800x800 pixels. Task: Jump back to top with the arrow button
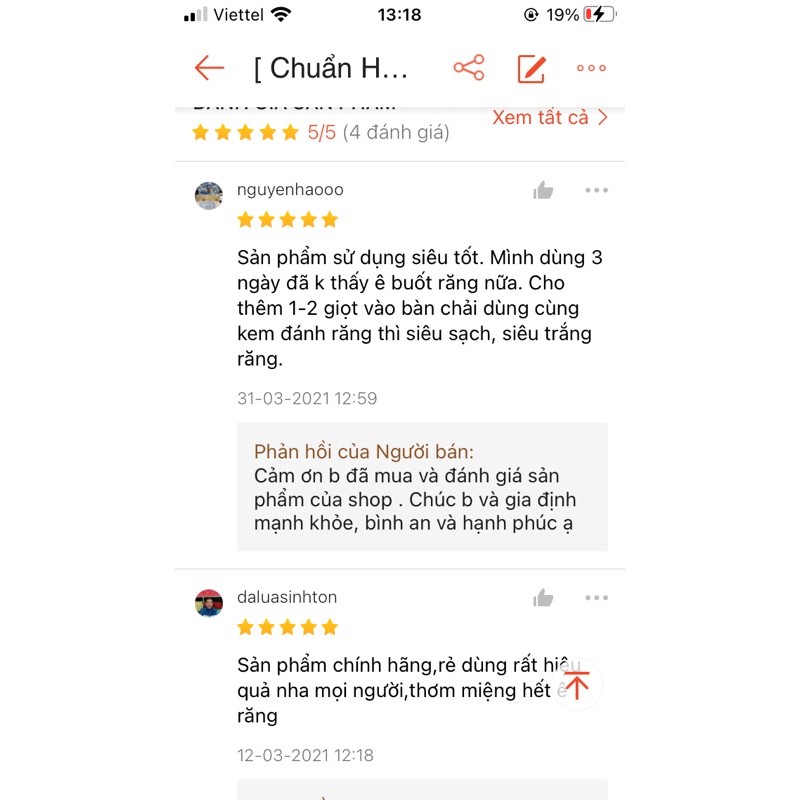tap(578, 685)
